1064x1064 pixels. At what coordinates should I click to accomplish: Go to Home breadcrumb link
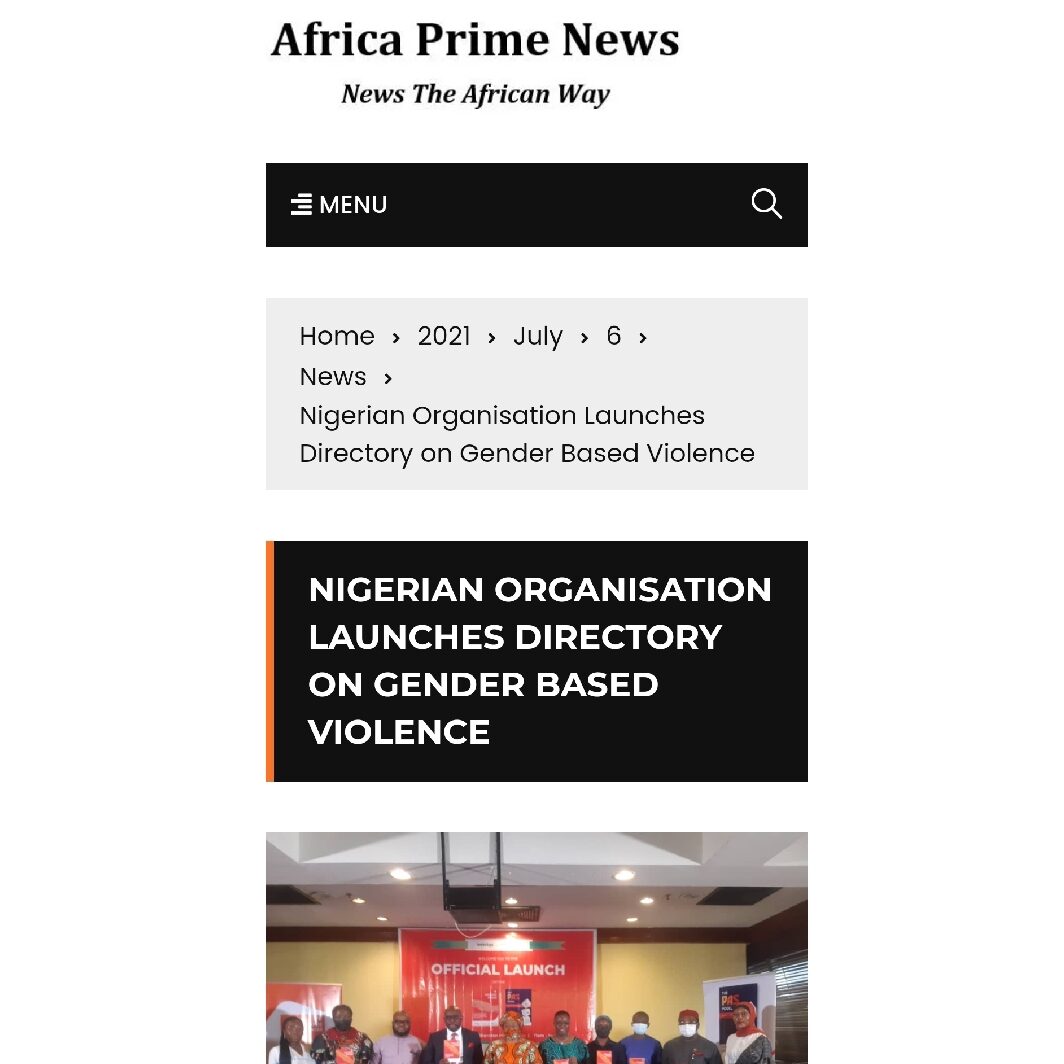point(337,336)
